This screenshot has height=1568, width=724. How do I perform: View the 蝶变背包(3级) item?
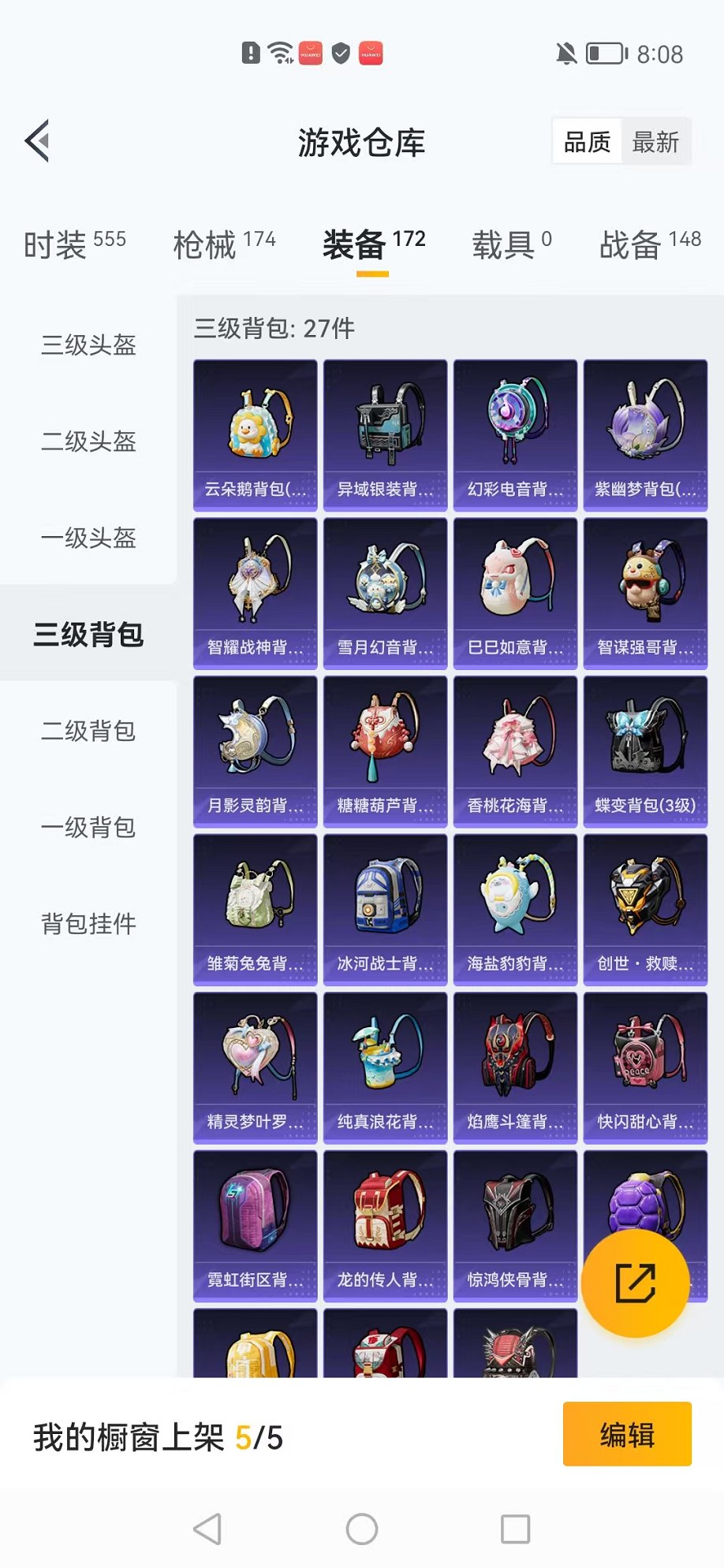pyautogui.click(x=645, y=751)
